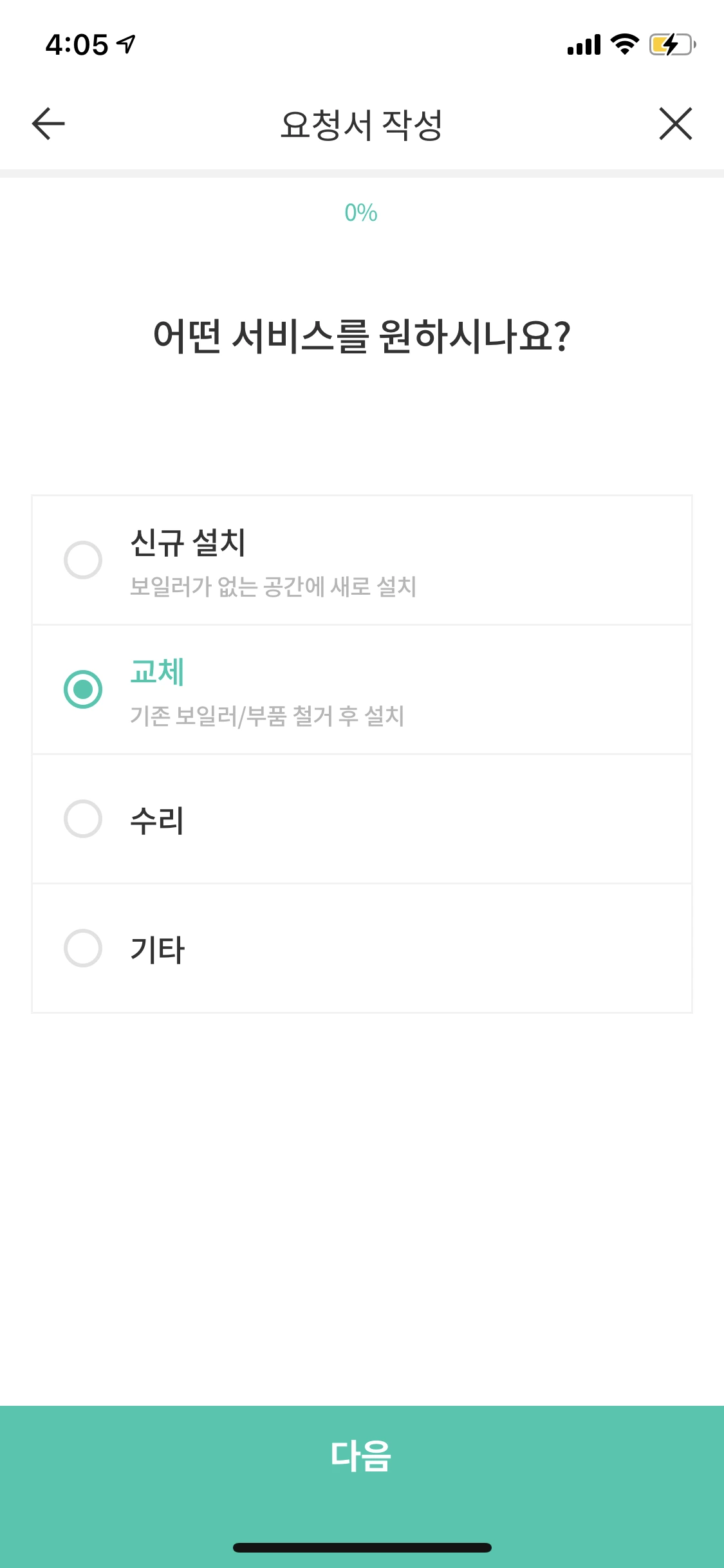Deselect the currently chosen 교체 option
This screenshot has height=1568, width=724.
[x=83, y=690]
